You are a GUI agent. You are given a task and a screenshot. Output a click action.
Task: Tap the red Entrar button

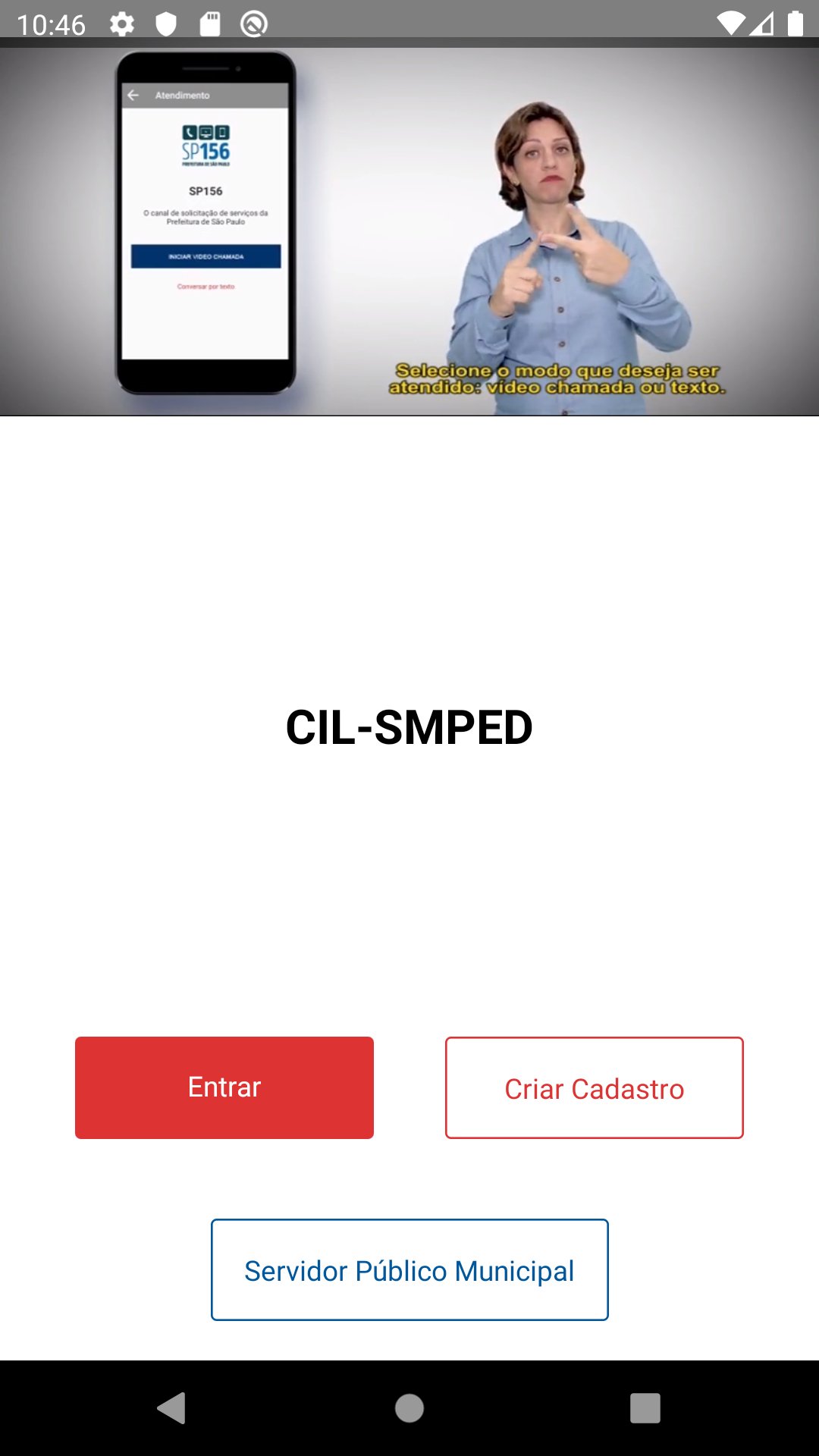pyautogui.click(x=224, y=1087)
